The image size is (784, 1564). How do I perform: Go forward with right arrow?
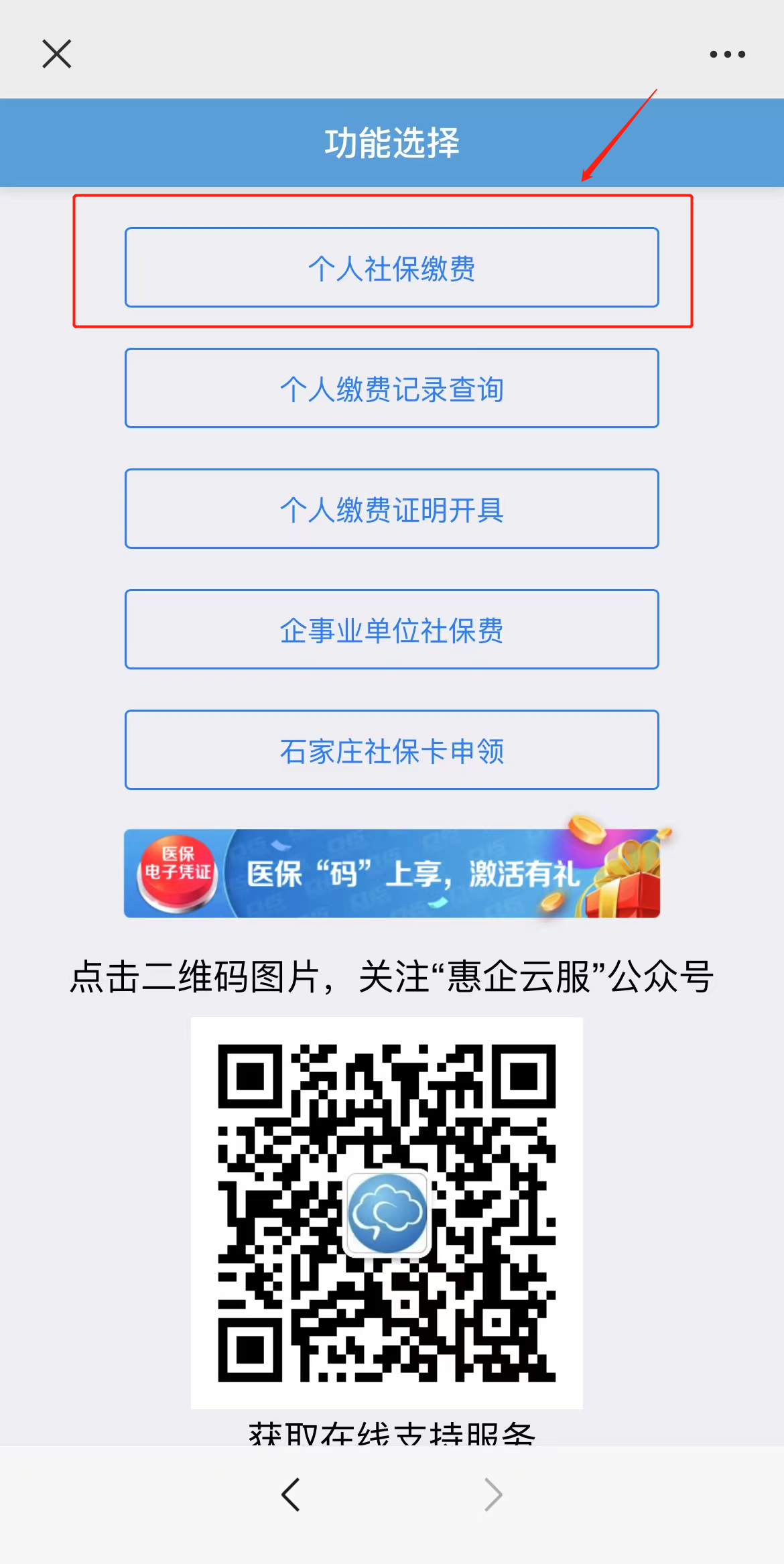[493, 1494]
